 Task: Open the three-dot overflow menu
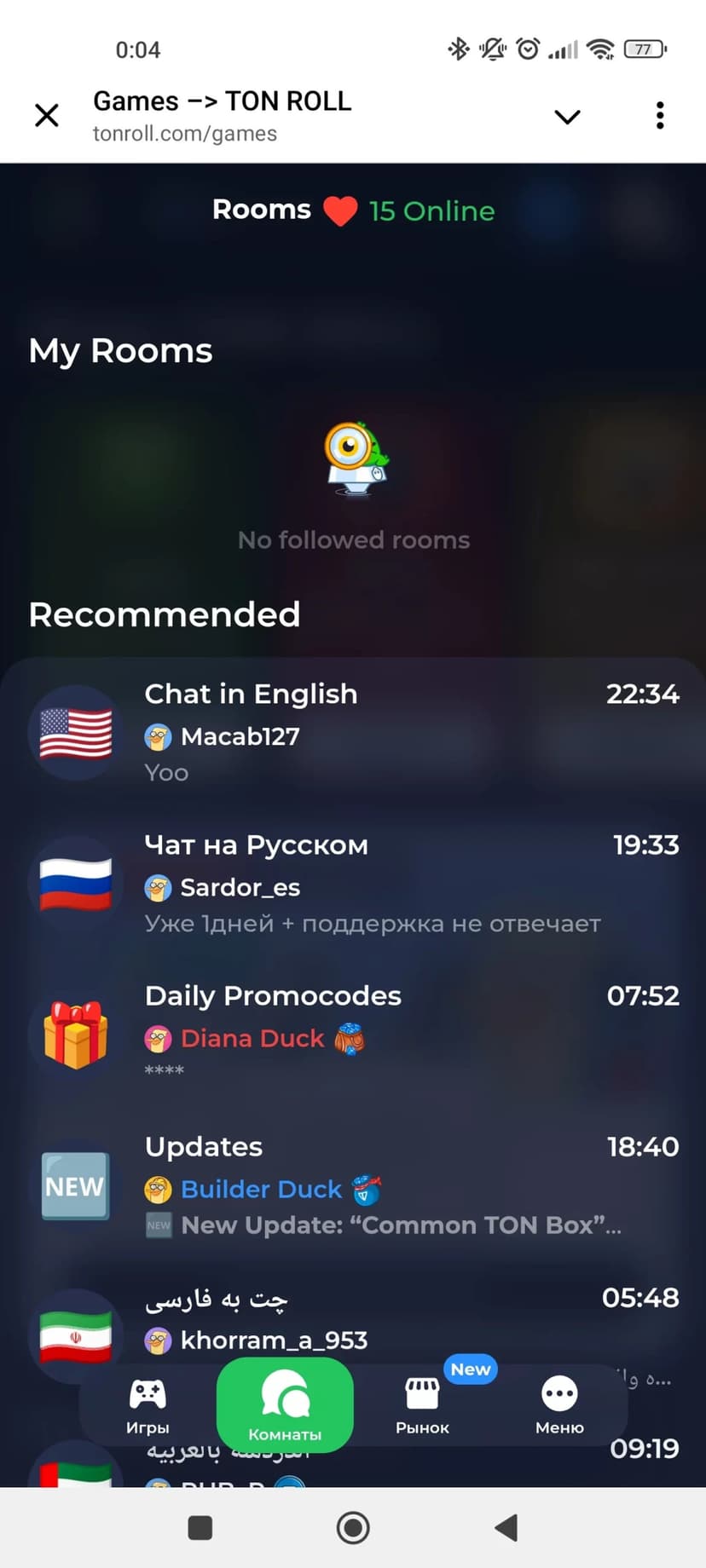coord(659,115)
